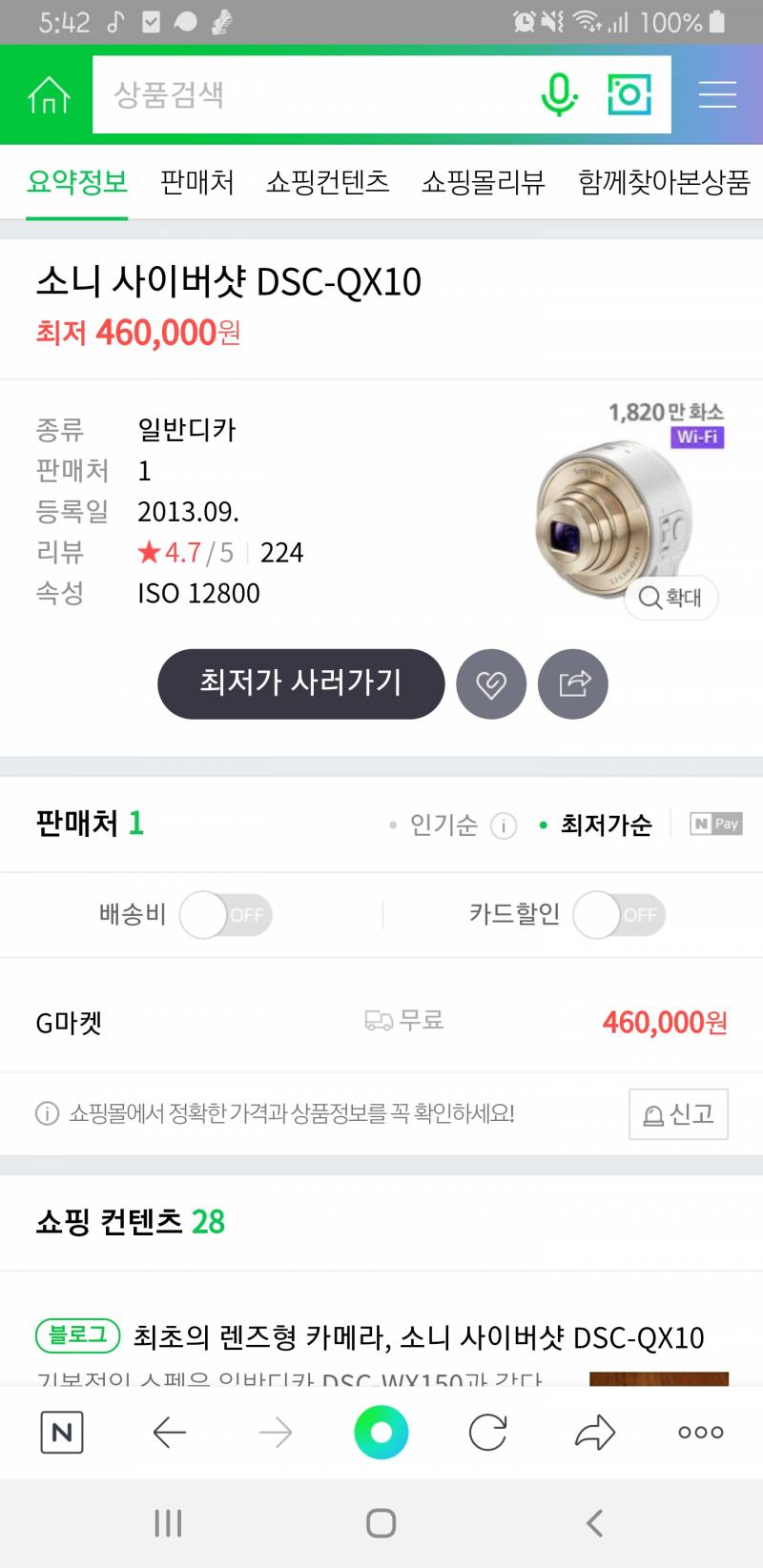Enable the 카드할인 toggle
The width and height of the screenshot is (763, 1568).
[x=620, y=913]
